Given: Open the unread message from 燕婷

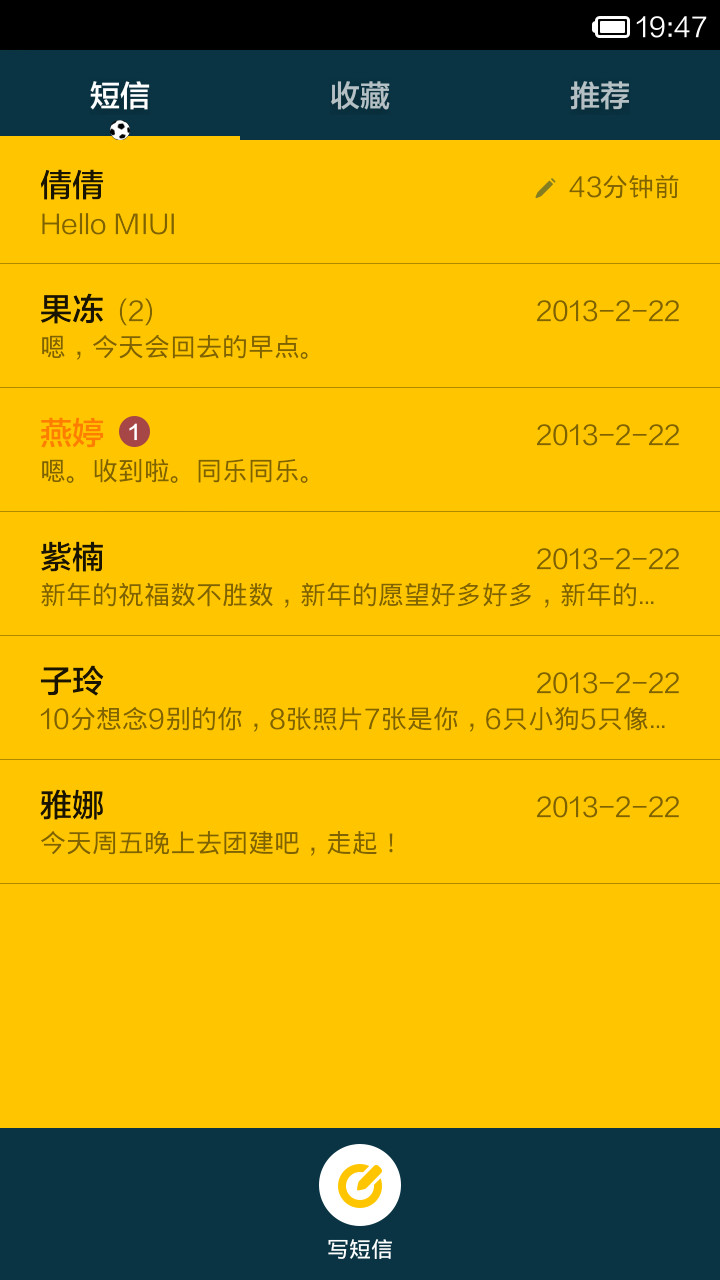Looking at the screenshot, I should click(x=360, y=450).
